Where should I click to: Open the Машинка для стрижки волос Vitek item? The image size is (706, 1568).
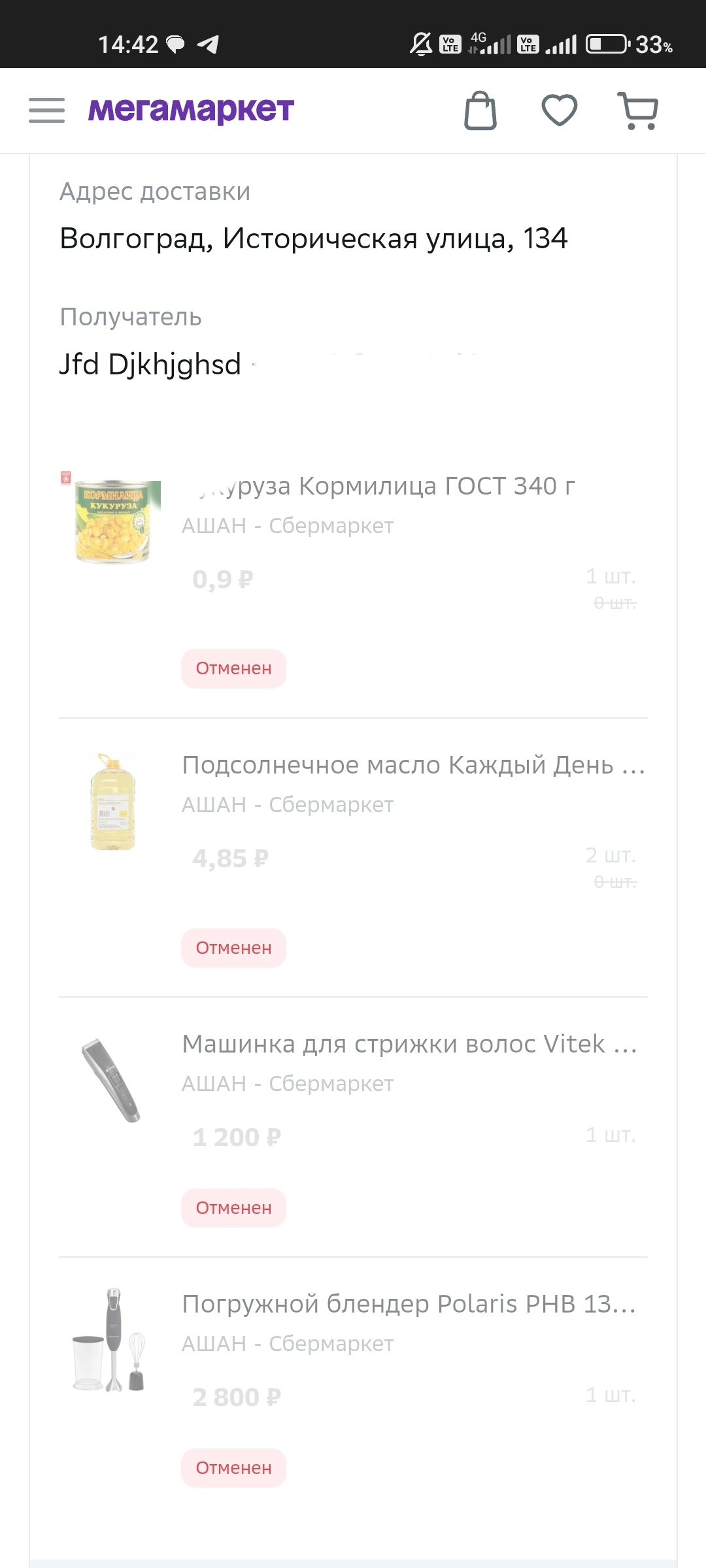coord(409,1044)
